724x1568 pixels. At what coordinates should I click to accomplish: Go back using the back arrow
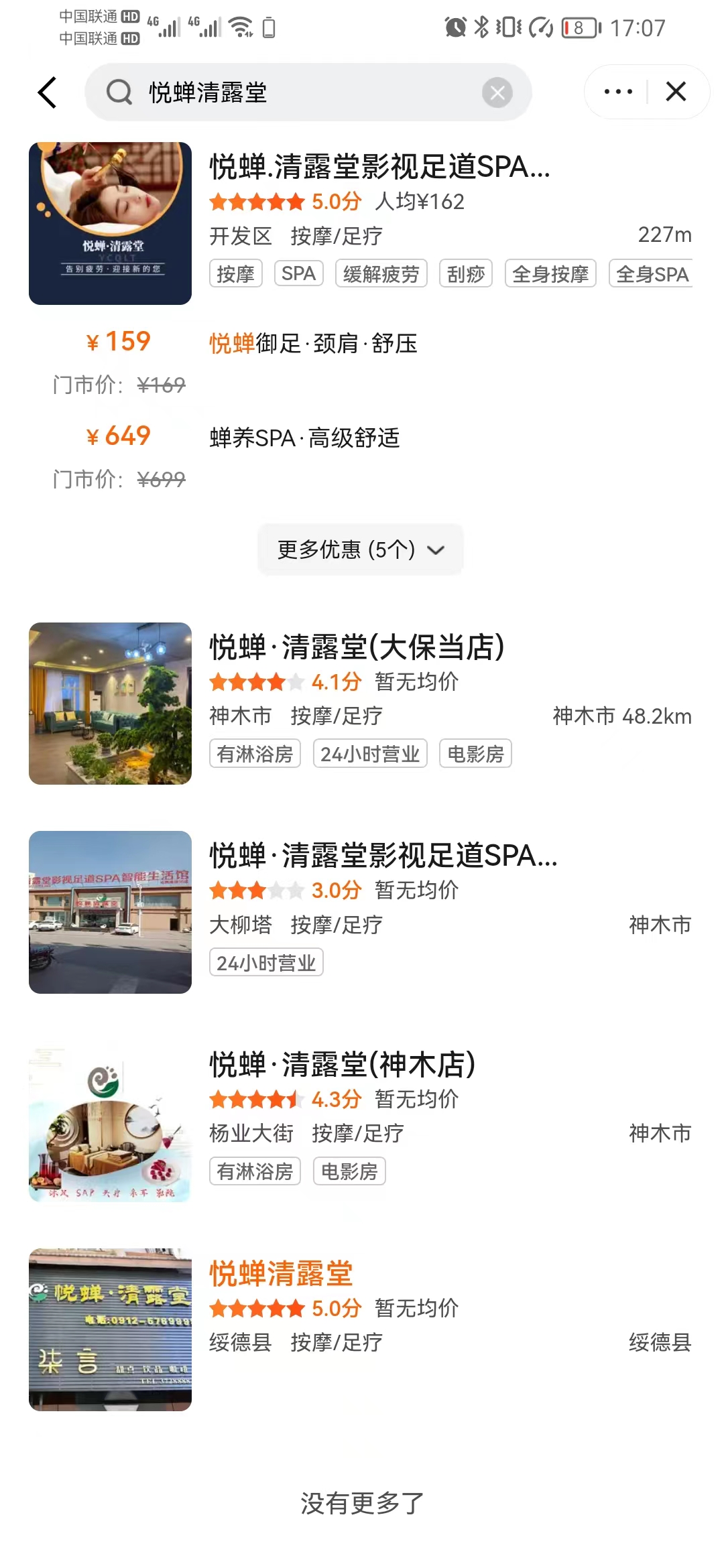click(47, 92)
